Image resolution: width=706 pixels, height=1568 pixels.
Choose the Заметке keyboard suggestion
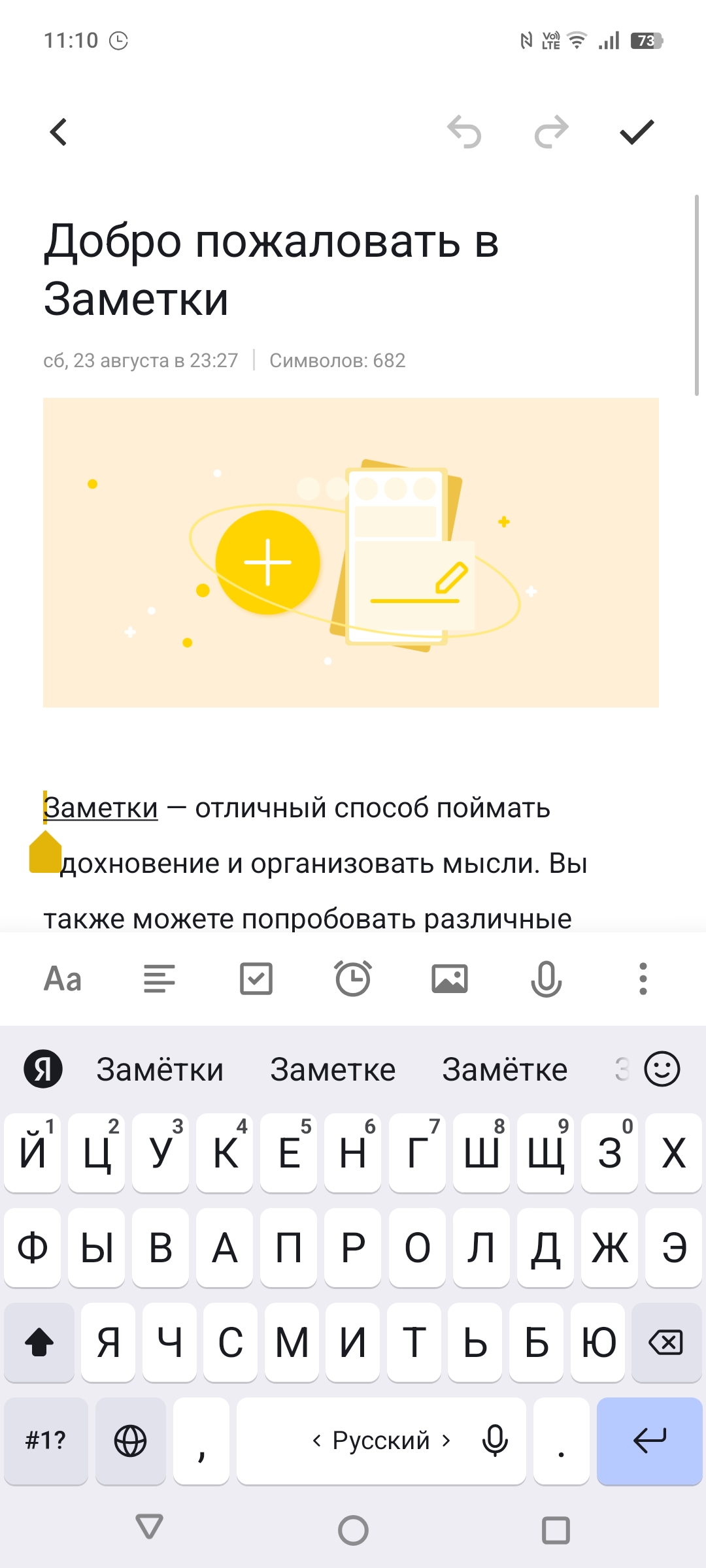333,1070
